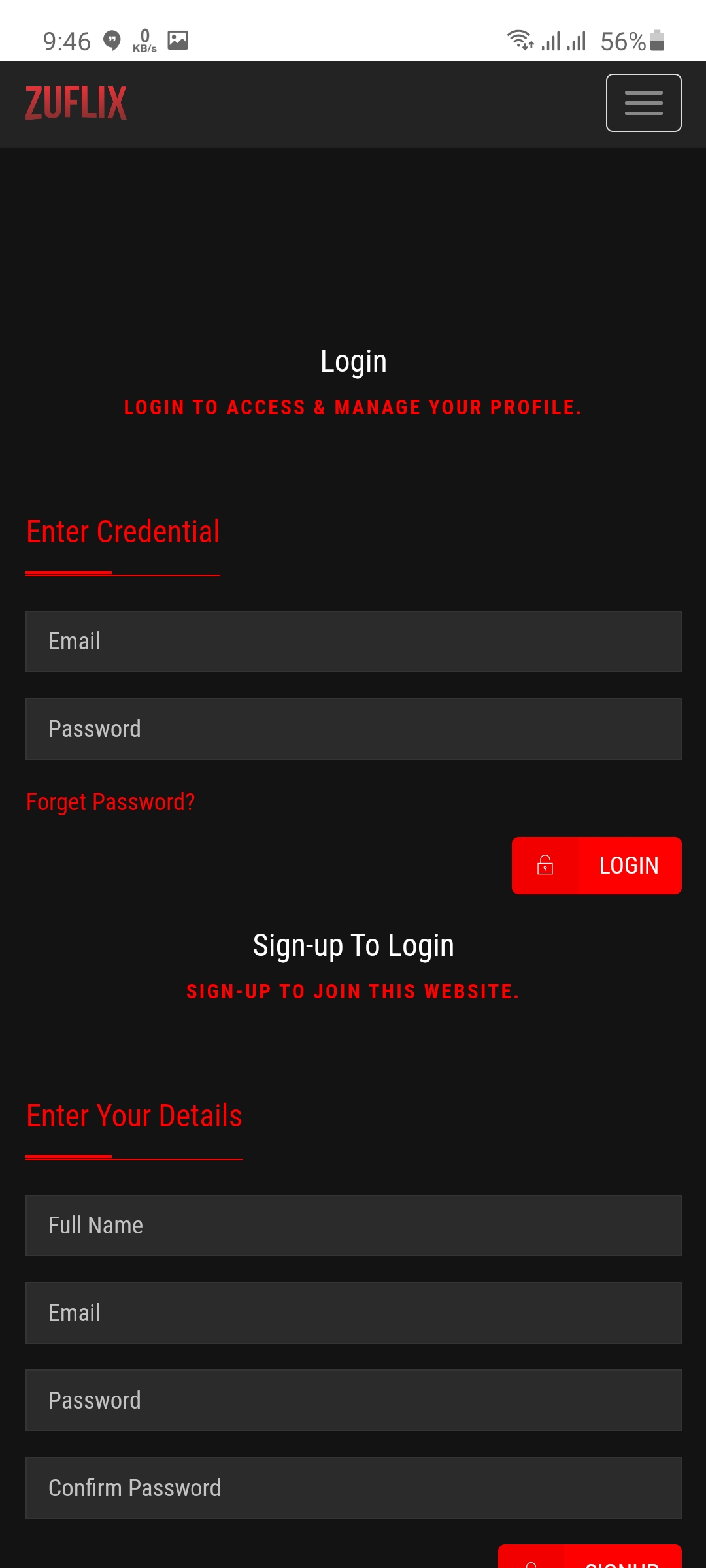Open the hamburger navigation menu
Viewport: 706px width, 1568px height.
pos(643,103)
